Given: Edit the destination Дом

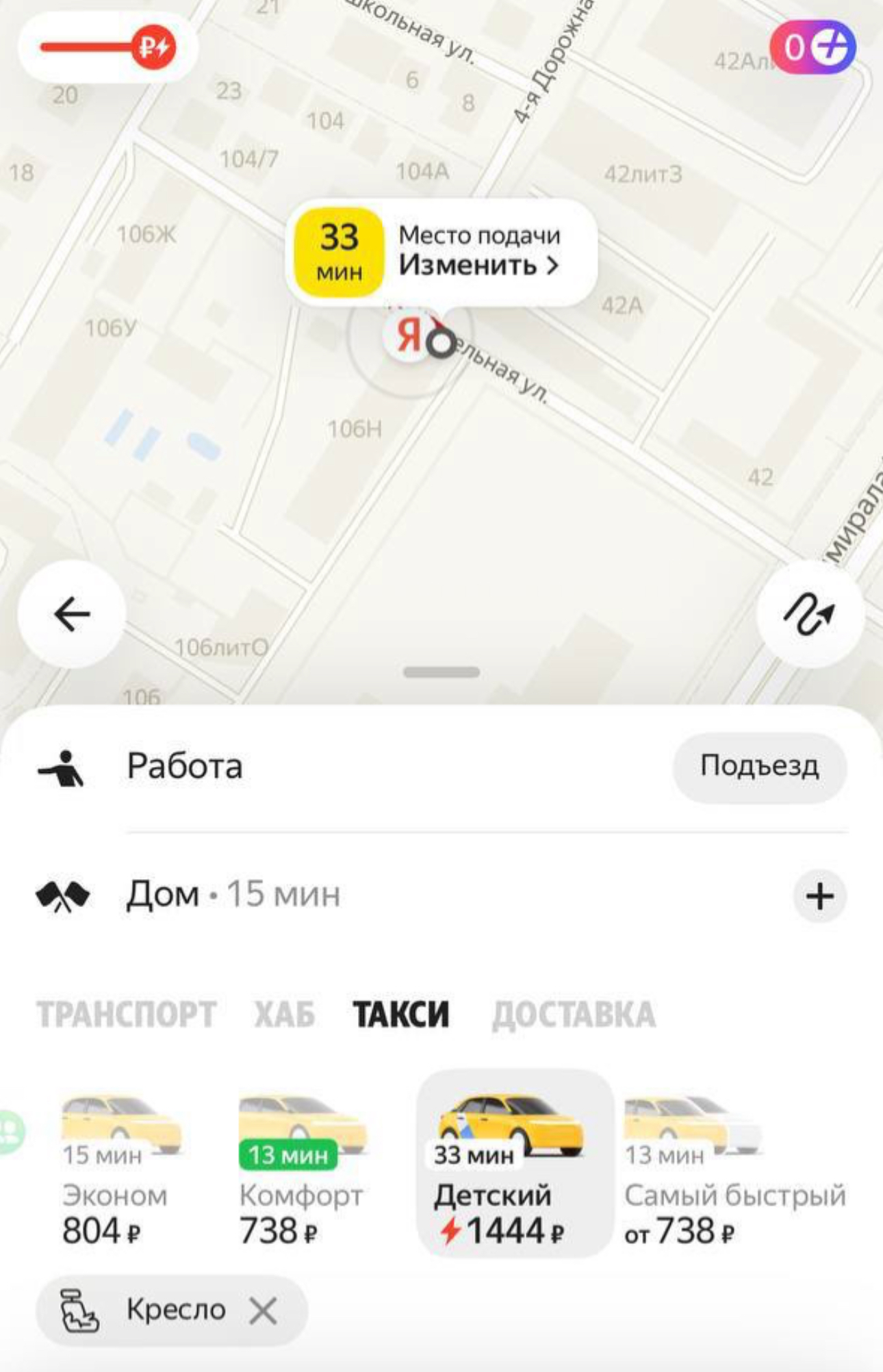Looking at the screenshot, I should click(164, 894).
